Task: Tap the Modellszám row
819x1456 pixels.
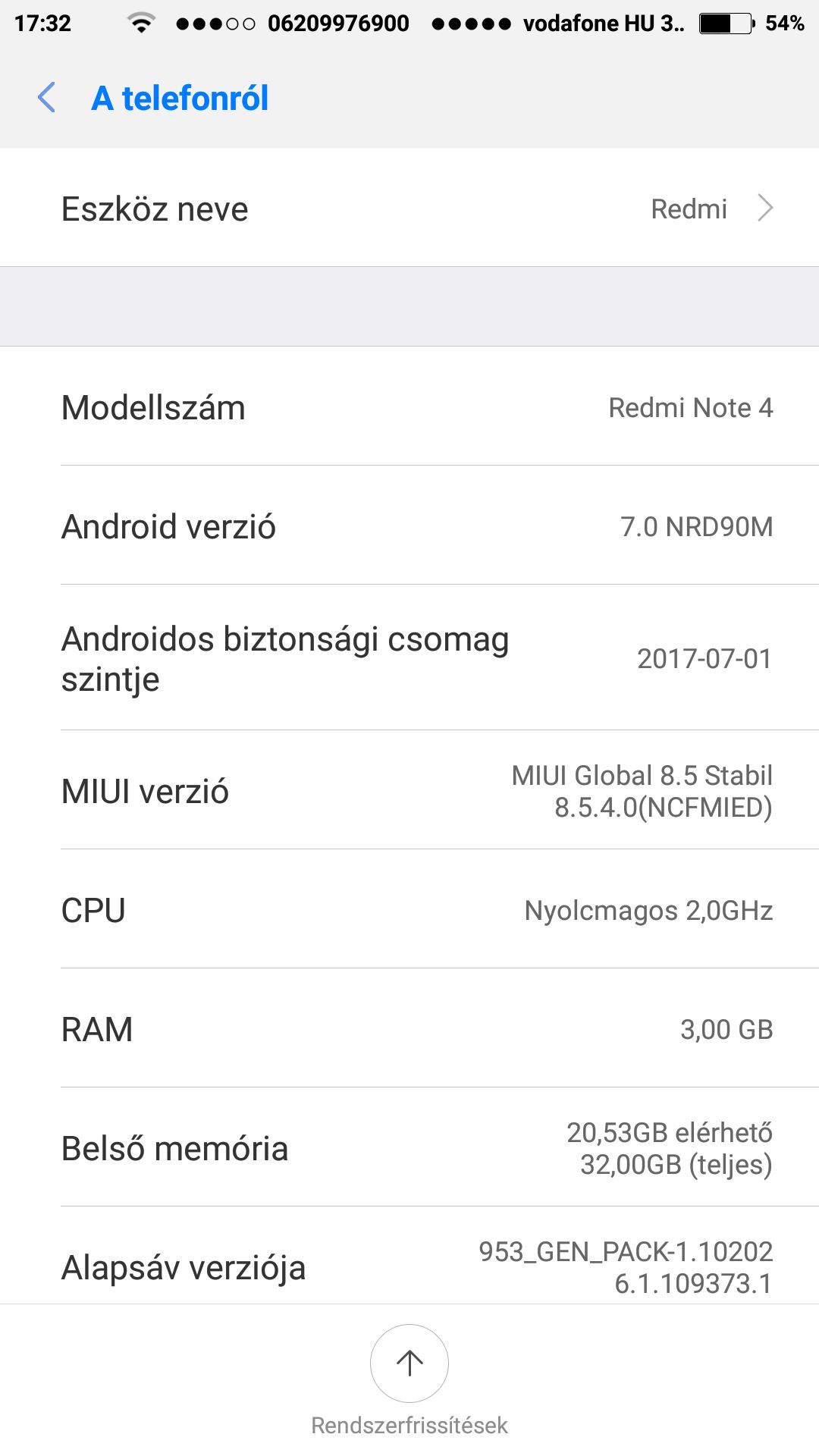Action: pos(409,406)
